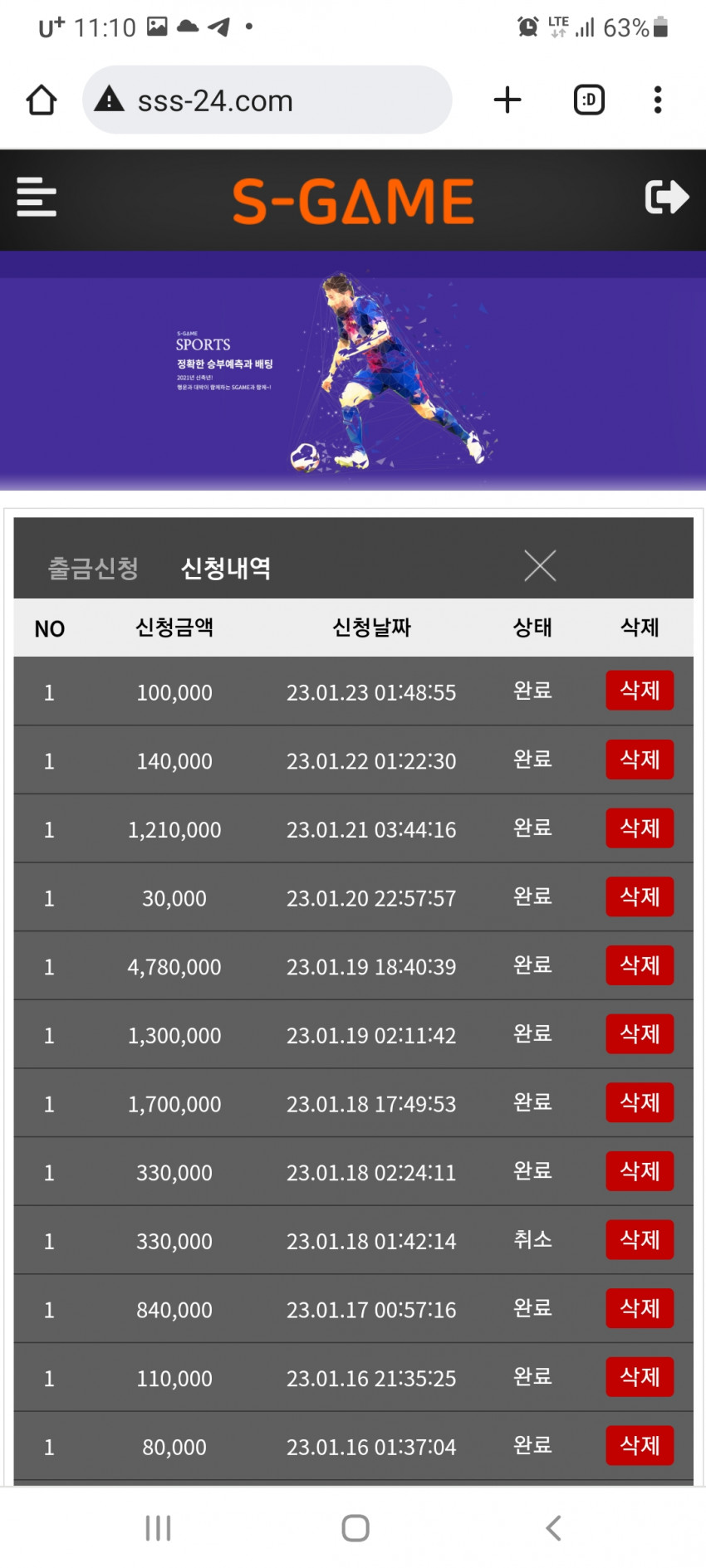Open the S-GAME hamburger menu
This screenshot has height=1568, width=706.
coord(37,198)
